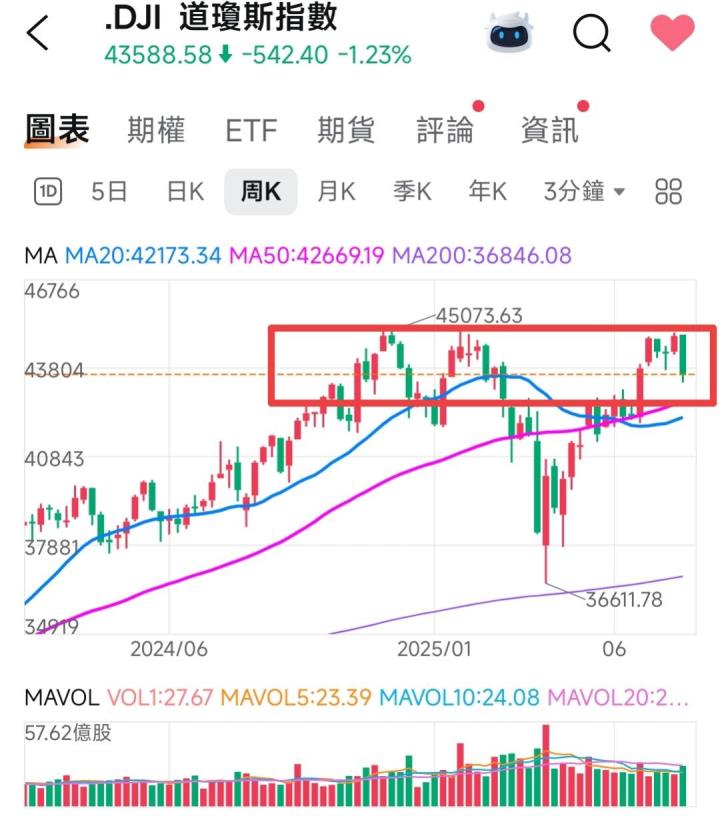The width and height of the screenshot is (720, 818).
Task: Open the 期貨 futures section
Action: (347, 129)
